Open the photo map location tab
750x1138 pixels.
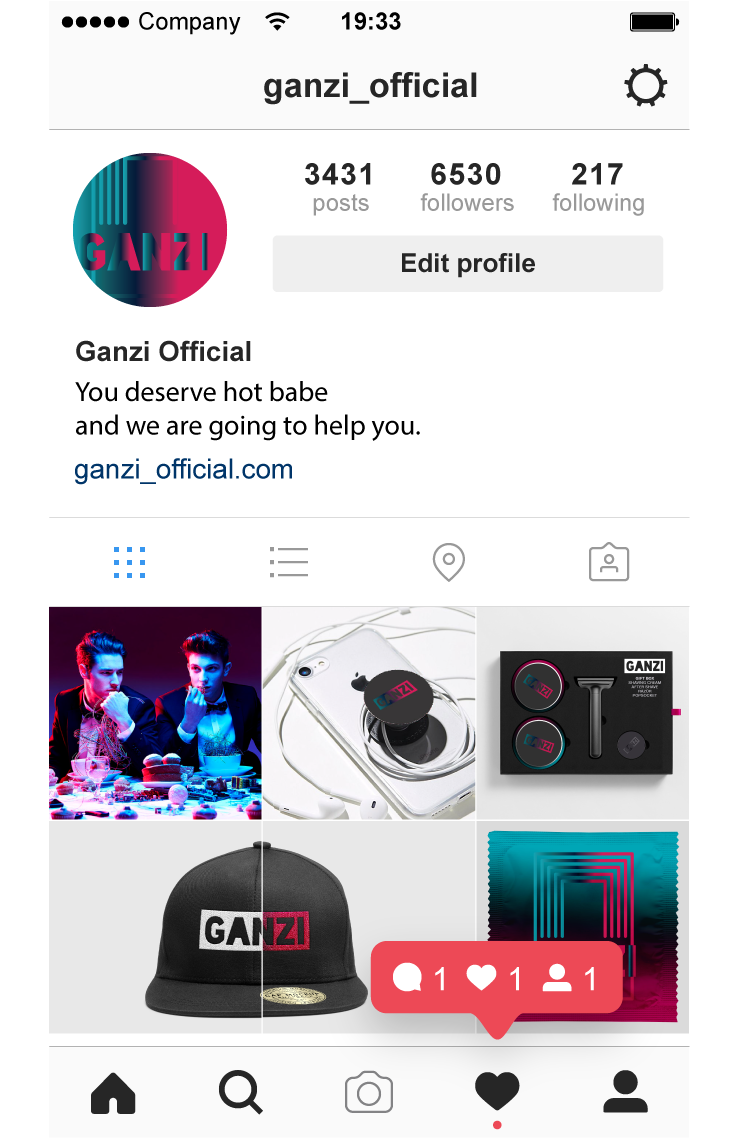click(448, 562)
